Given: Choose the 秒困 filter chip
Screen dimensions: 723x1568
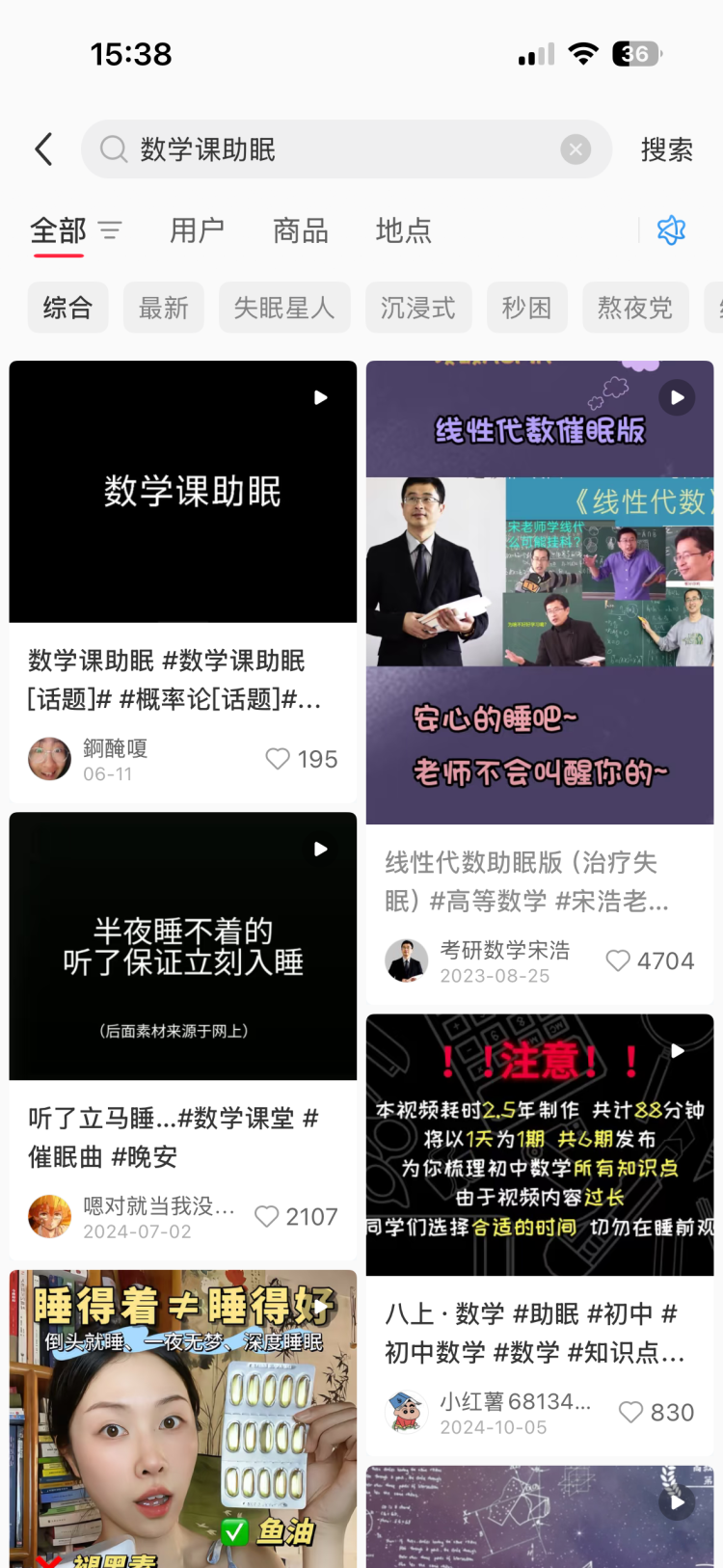Looking at the screenshot, I should (526, 308).
